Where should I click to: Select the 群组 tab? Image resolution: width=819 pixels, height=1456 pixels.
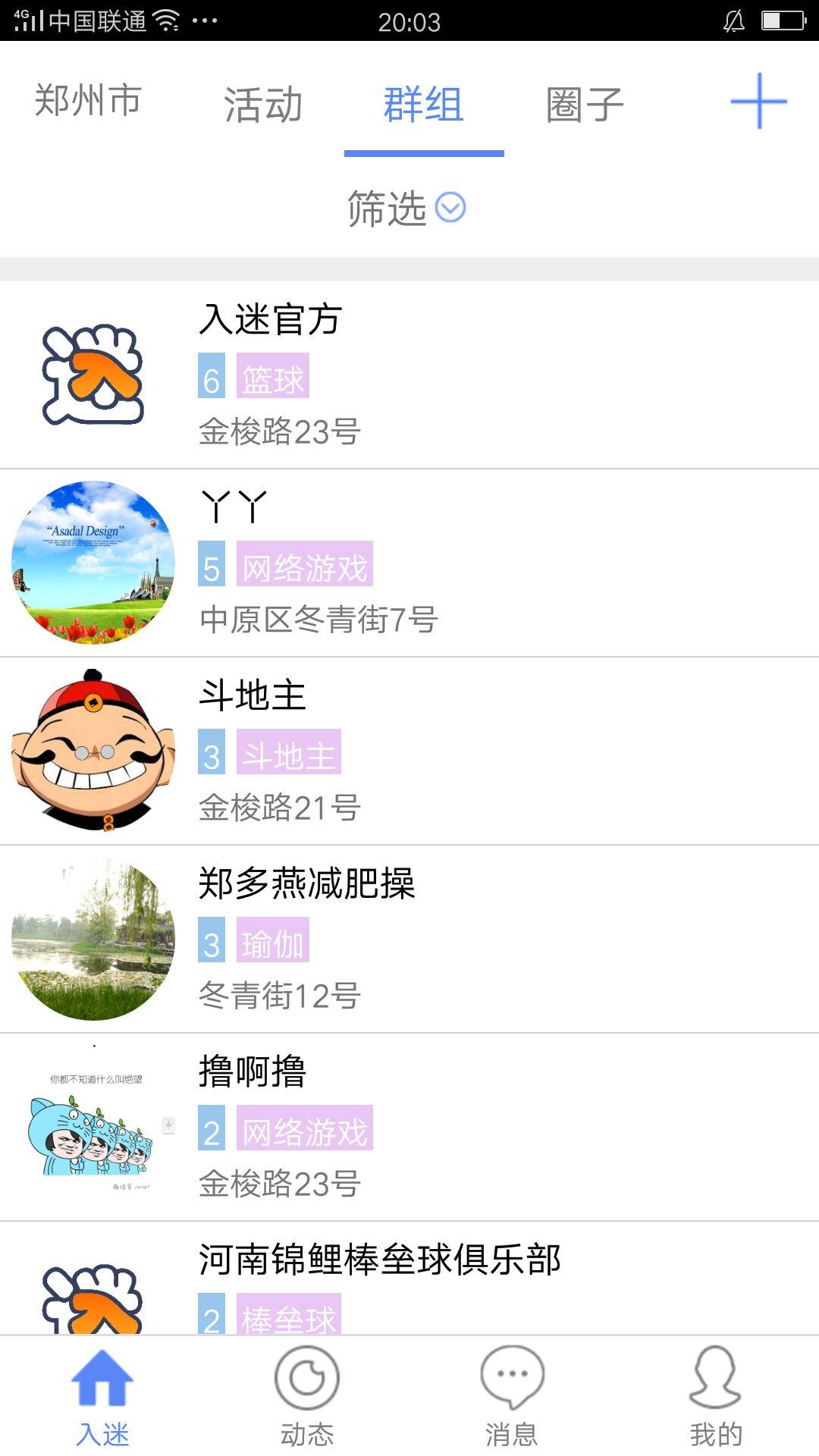pos(423,105)
